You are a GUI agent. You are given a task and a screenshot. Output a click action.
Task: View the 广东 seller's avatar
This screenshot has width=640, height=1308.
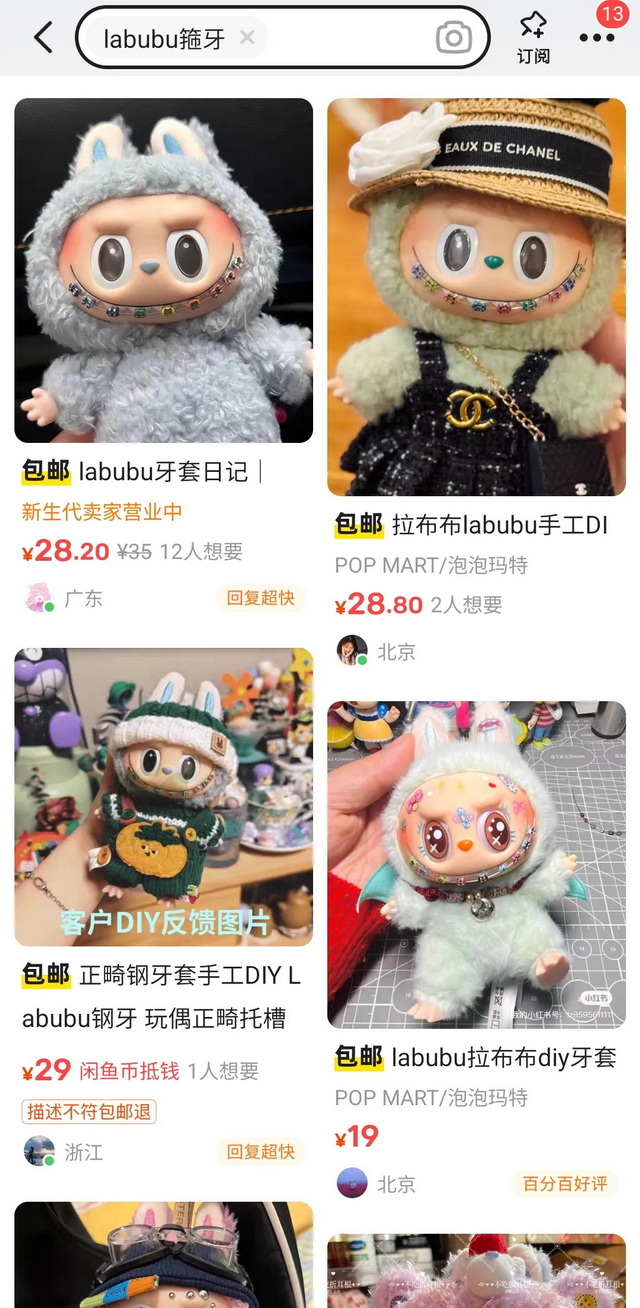click(x=39, y=598)
